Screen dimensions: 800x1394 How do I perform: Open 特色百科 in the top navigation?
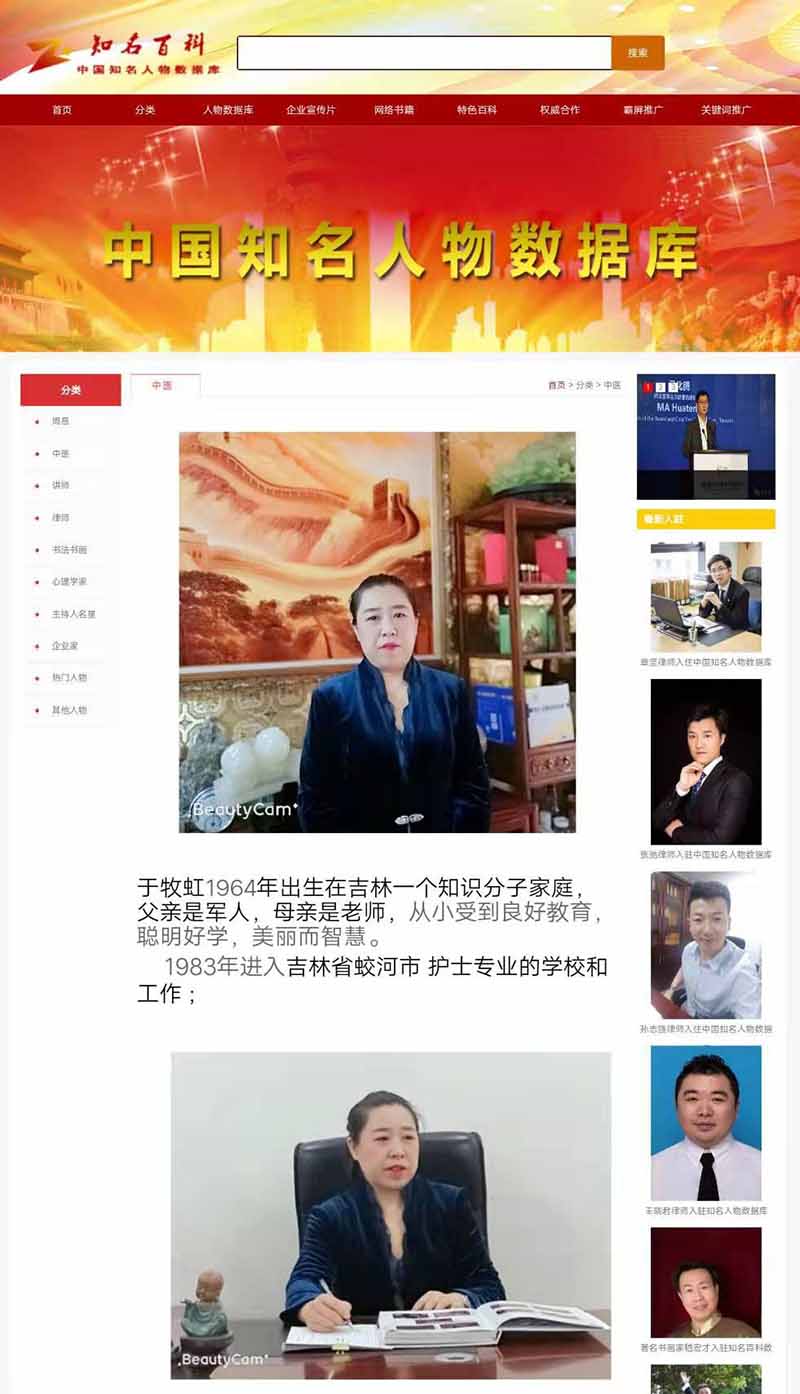[477, 110]
